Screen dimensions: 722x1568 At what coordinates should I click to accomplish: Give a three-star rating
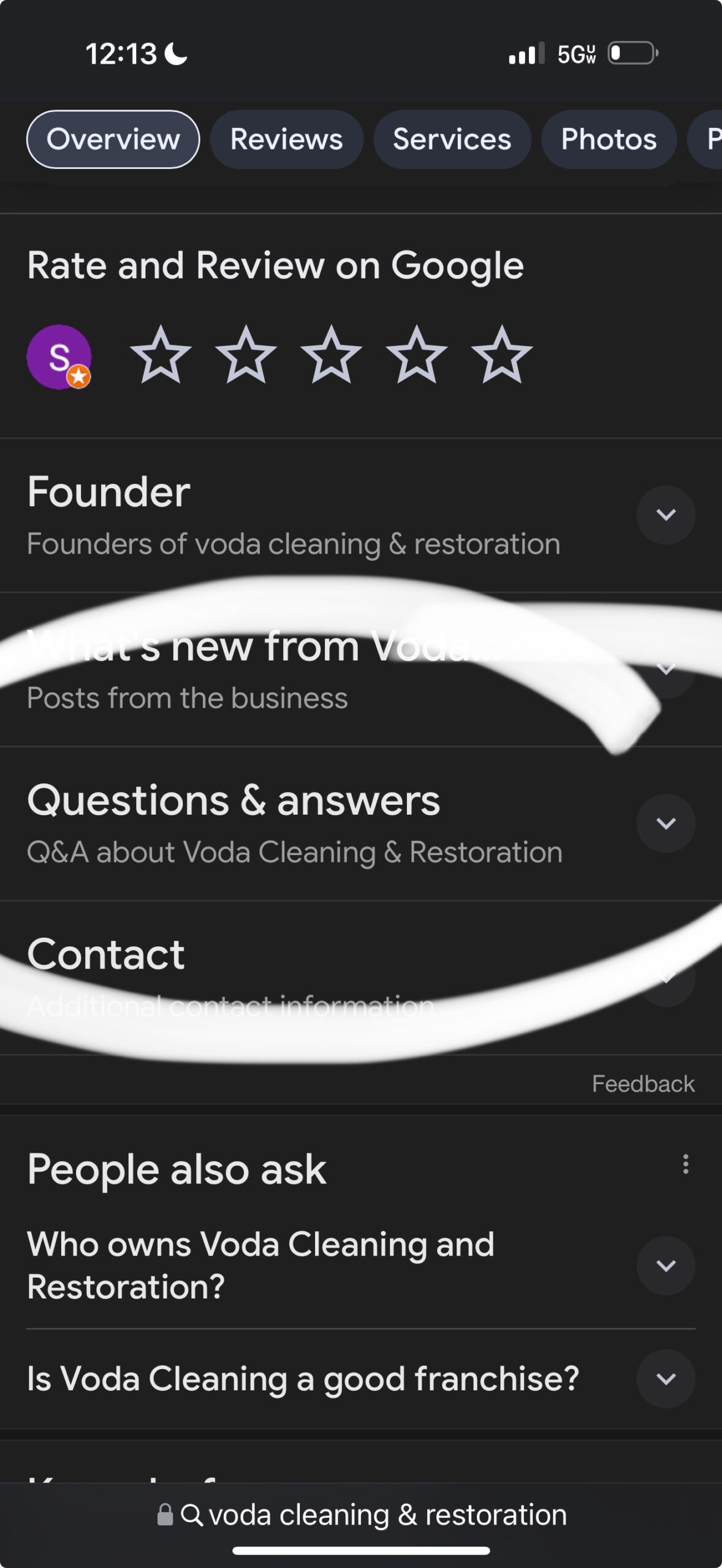click(x=331, y=355)
